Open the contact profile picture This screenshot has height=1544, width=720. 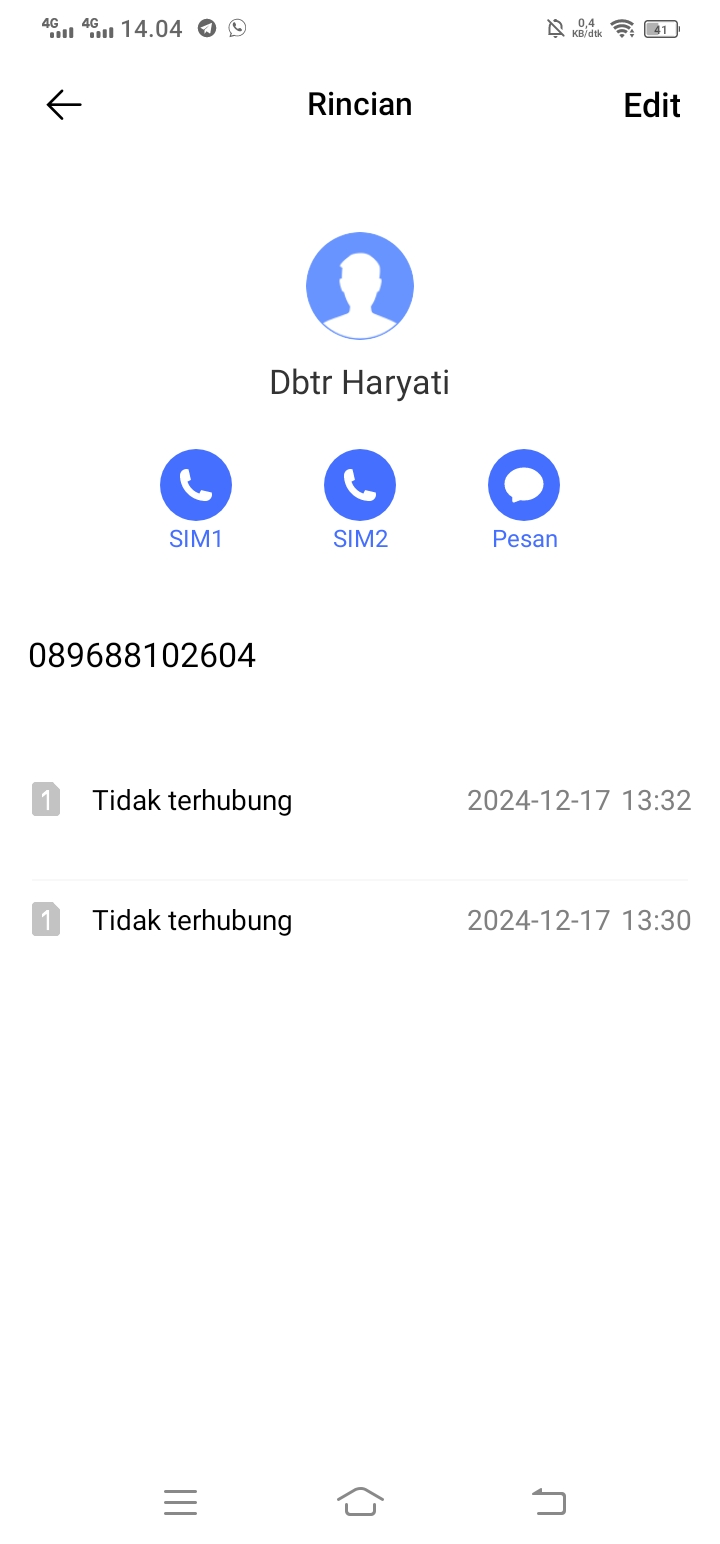[360, 286]
